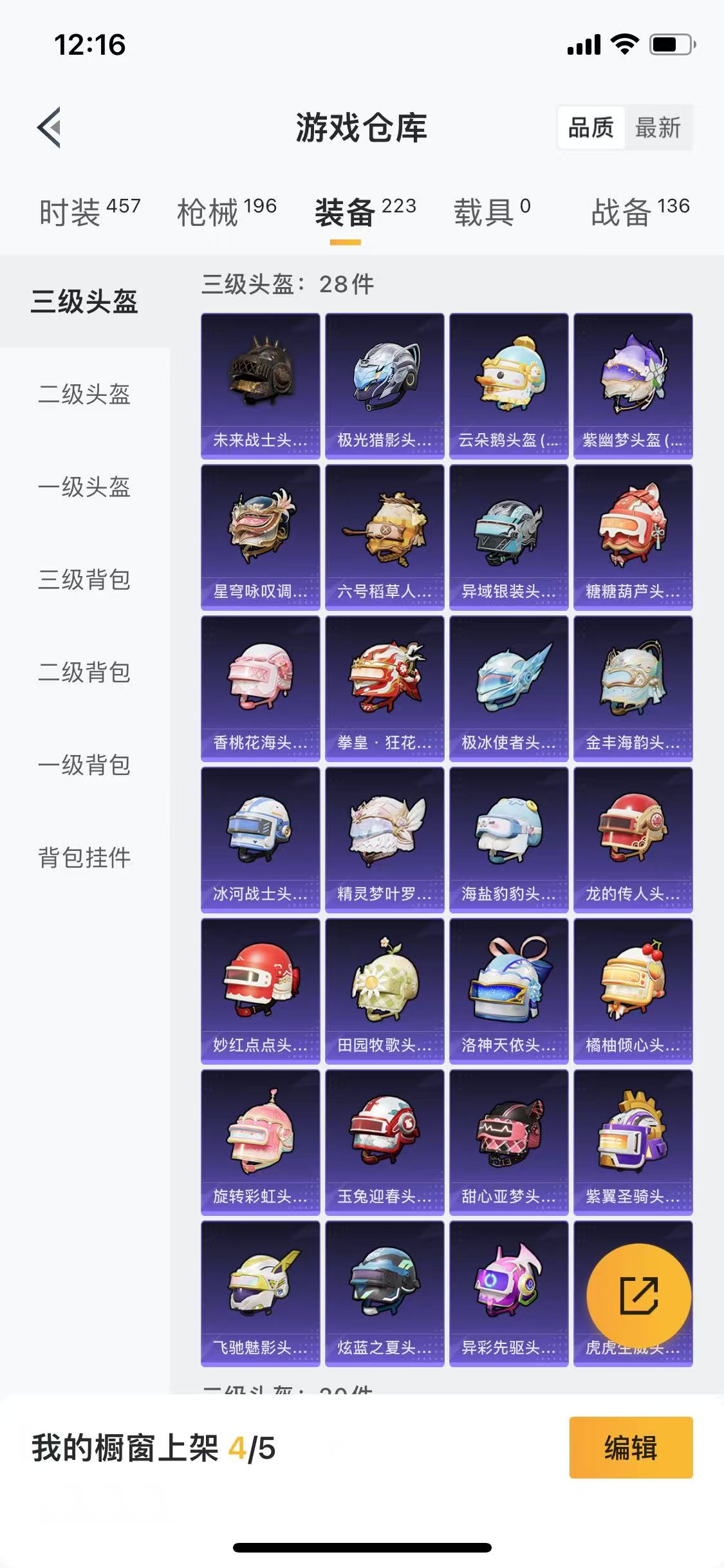
Task: Open 我的橱窗上架 4/5 link
Action: point(151,1447)
